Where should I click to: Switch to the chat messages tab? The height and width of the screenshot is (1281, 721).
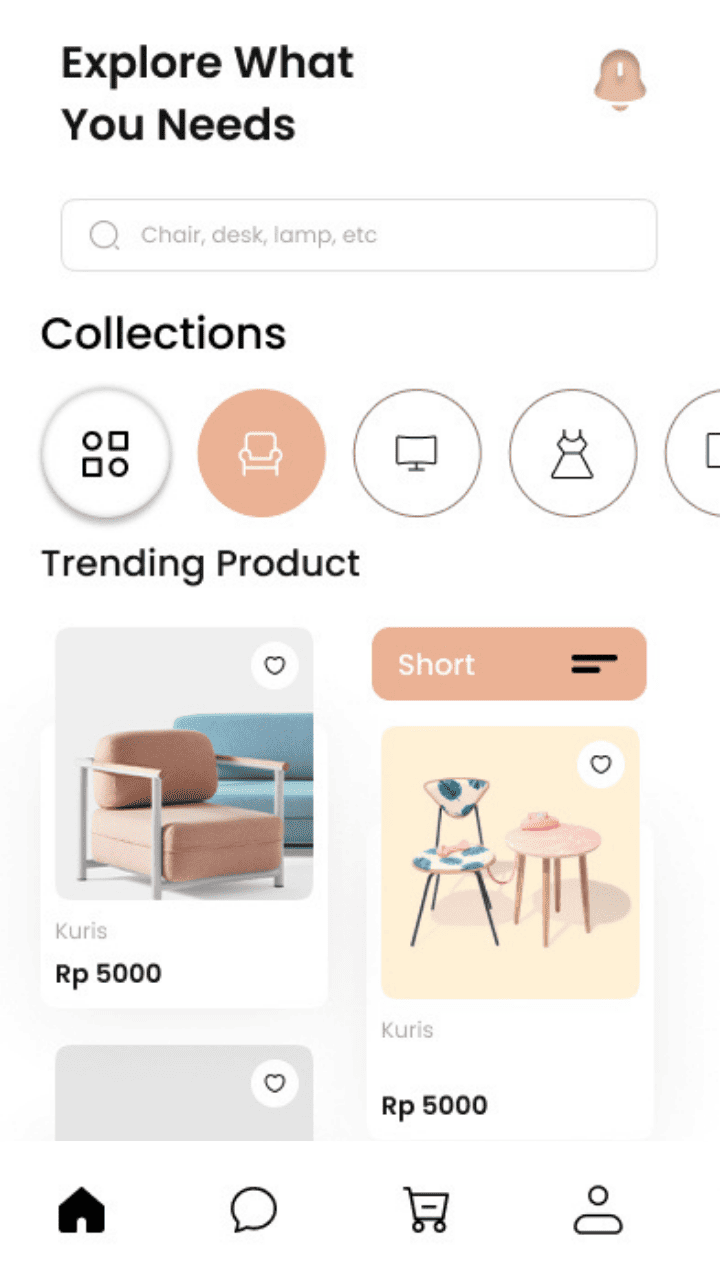(253, 1210)
